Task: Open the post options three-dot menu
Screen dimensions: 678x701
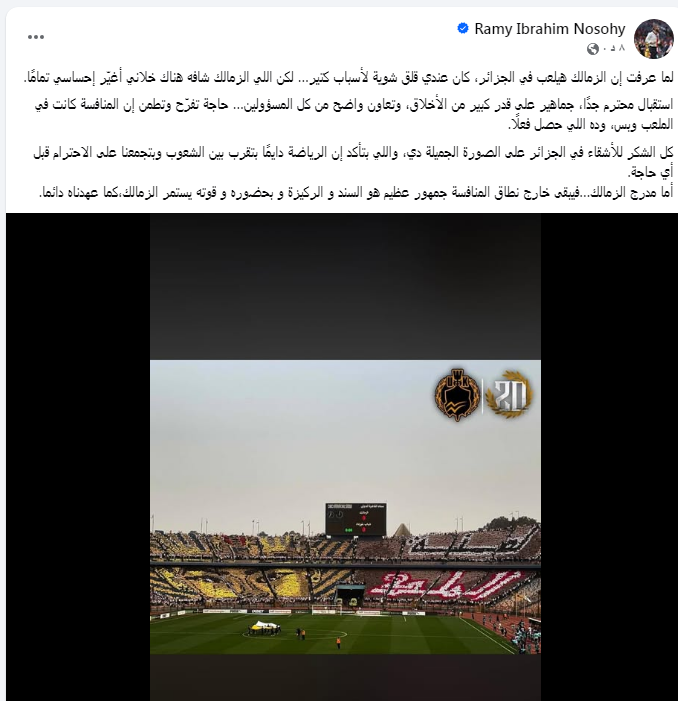Action: 36,36
